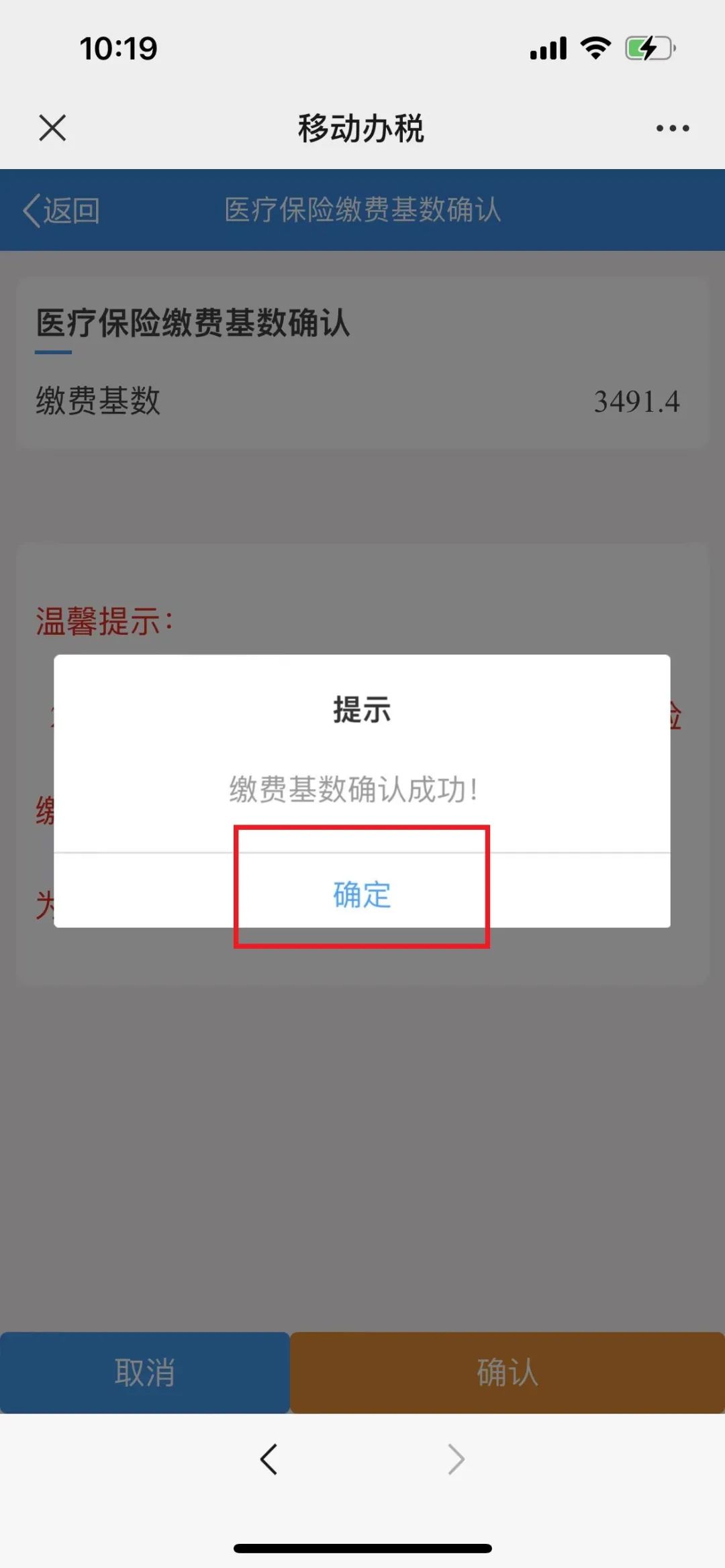
Task: Tap the 取消 button at the bottom
Action: [145, 1372]
